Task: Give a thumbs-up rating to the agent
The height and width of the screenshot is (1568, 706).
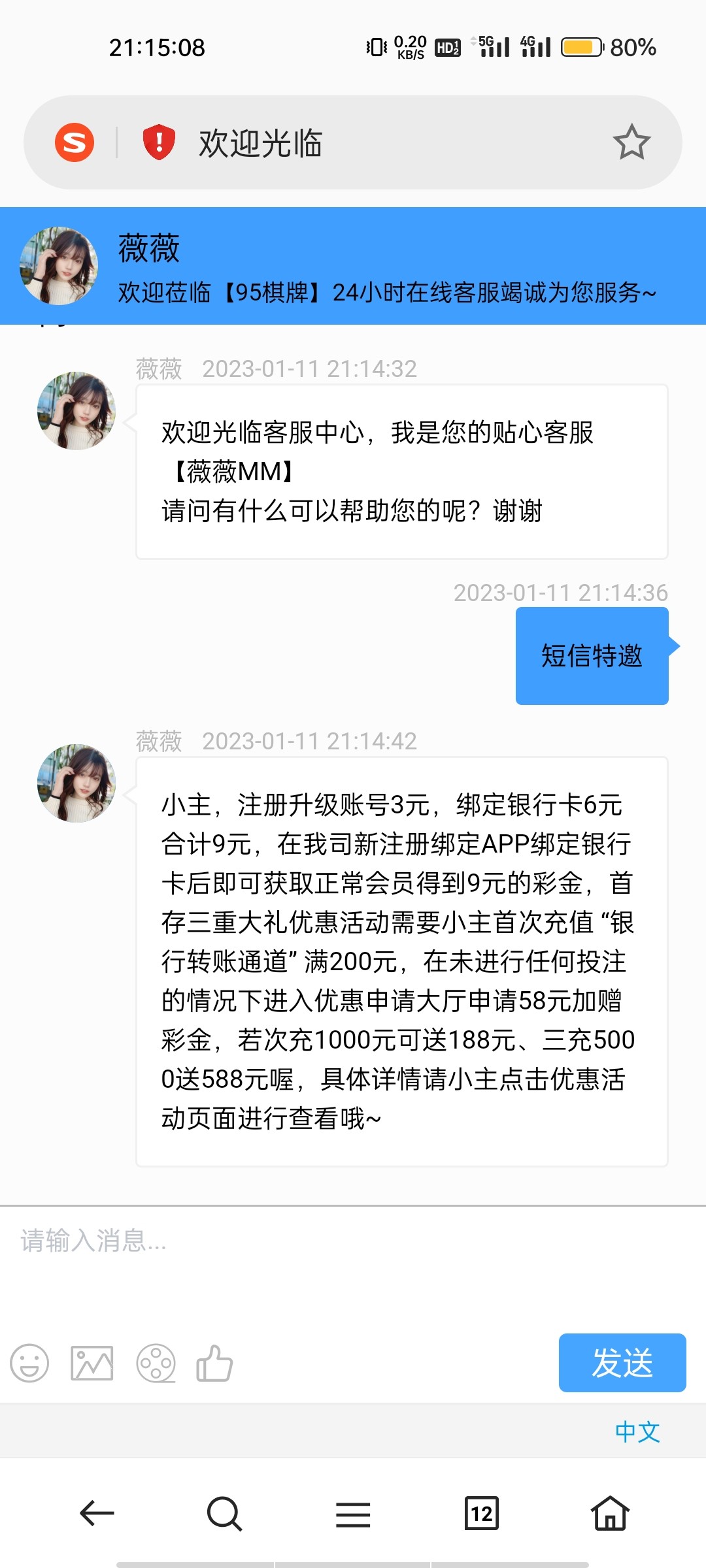Action: pyautogui.click(x=214, y=1364)
